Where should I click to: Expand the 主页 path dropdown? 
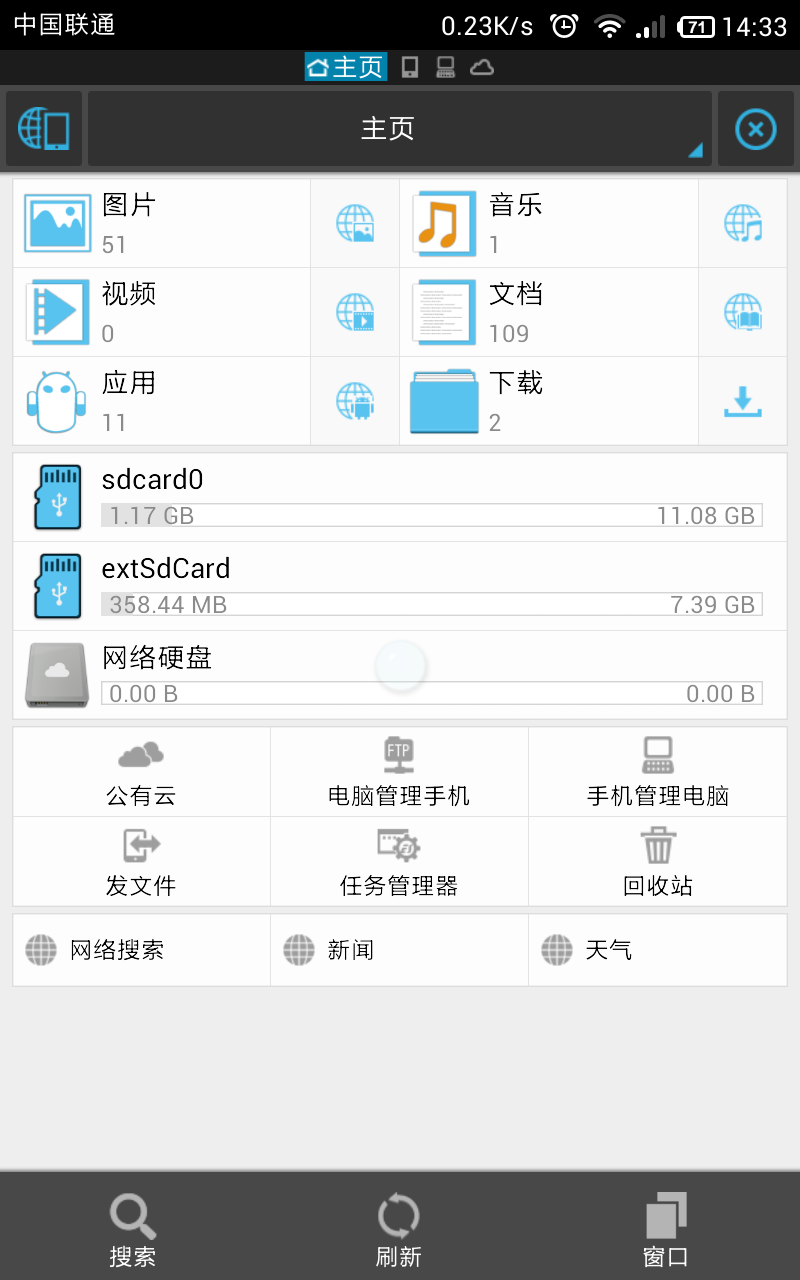pos(400,129)
